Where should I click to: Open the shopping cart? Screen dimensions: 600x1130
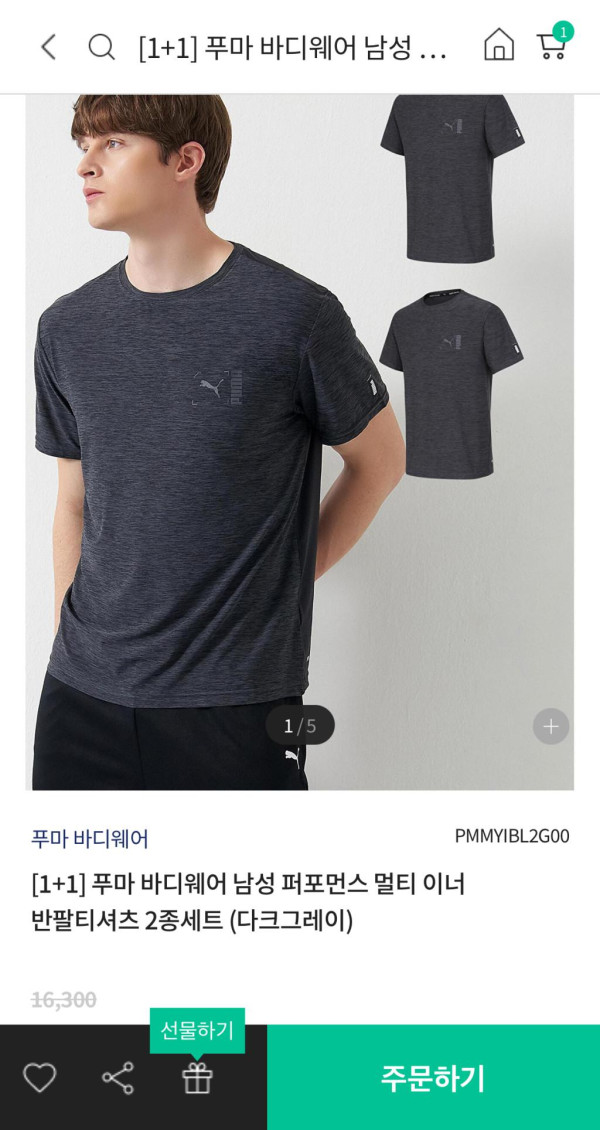click(551, 46)
